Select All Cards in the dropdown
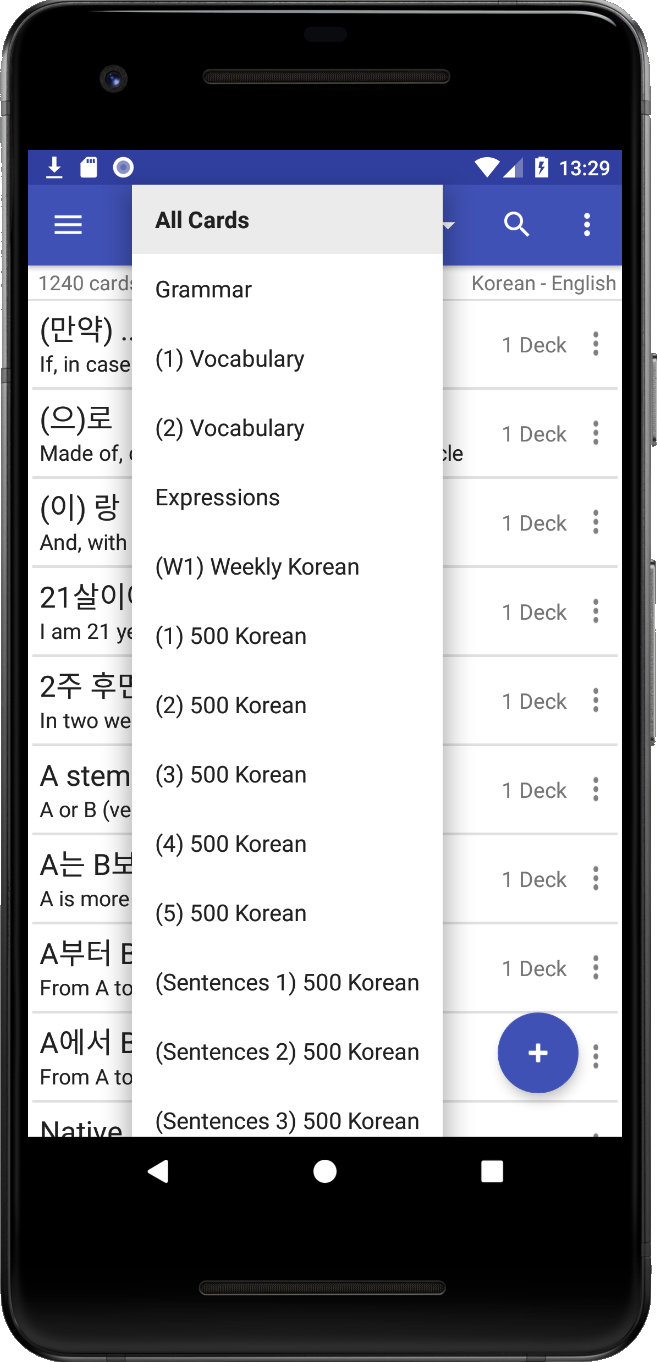The image size is (657, 1362). (287, 220)
